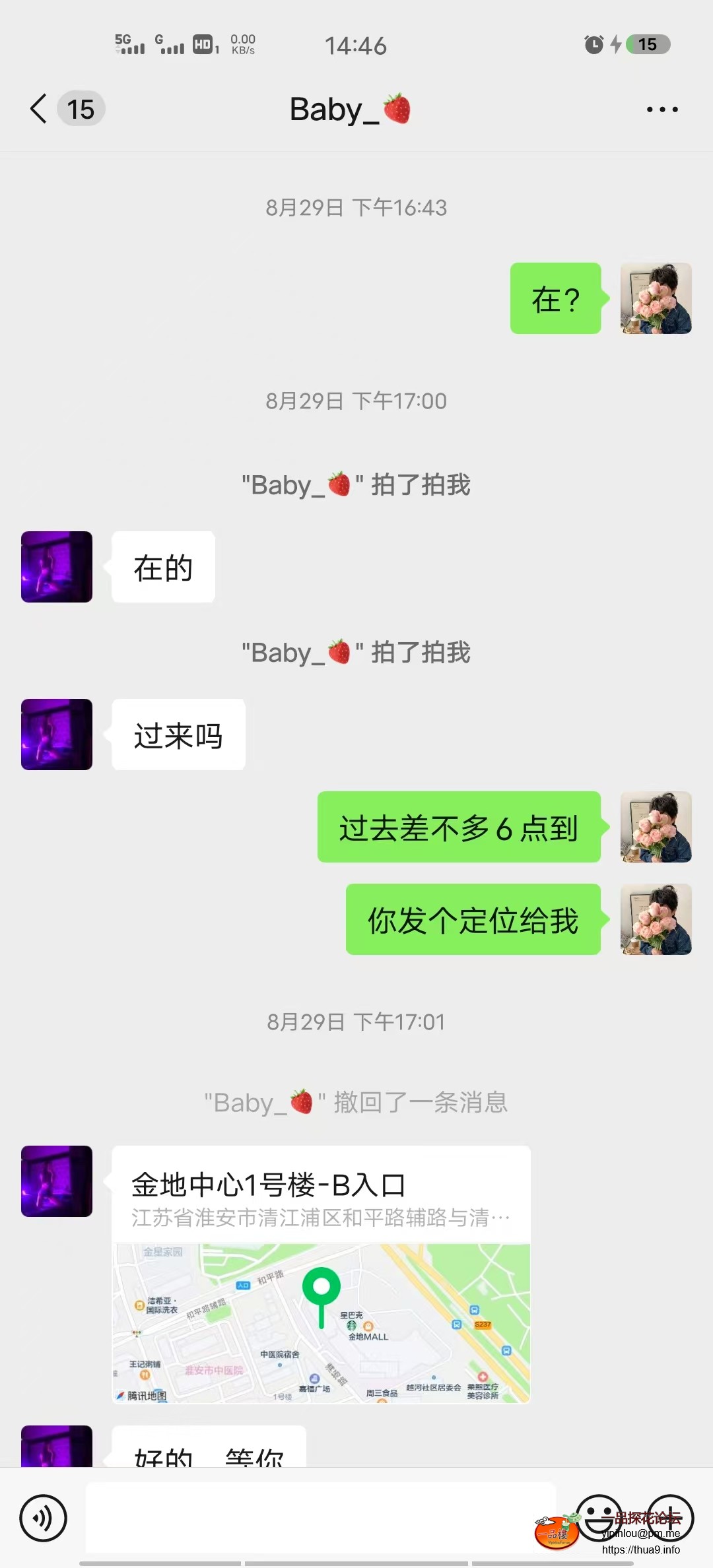Open the 金地中心1号楼-B入口 location card
This screenshot has width=713, height=1568.
(321, 1274)
